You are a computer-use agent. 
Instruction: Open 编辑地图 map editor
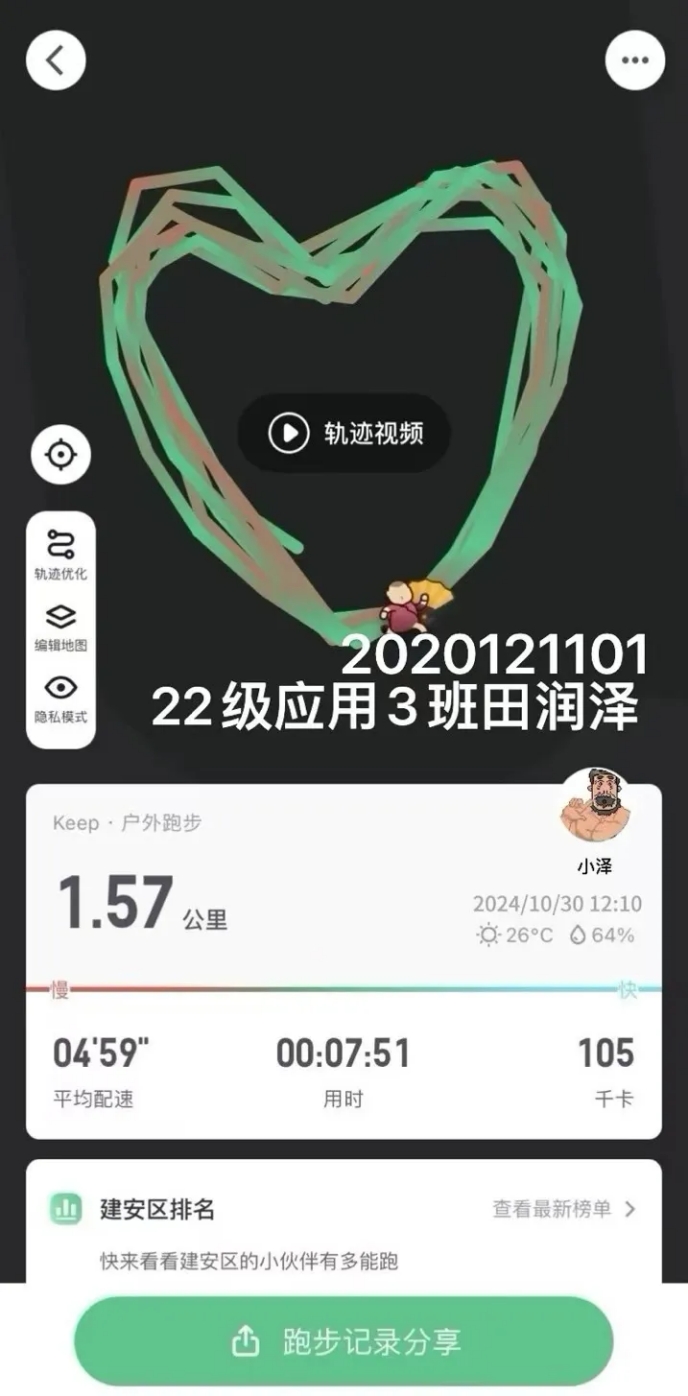pyautogui.click(x=61, y=627)
